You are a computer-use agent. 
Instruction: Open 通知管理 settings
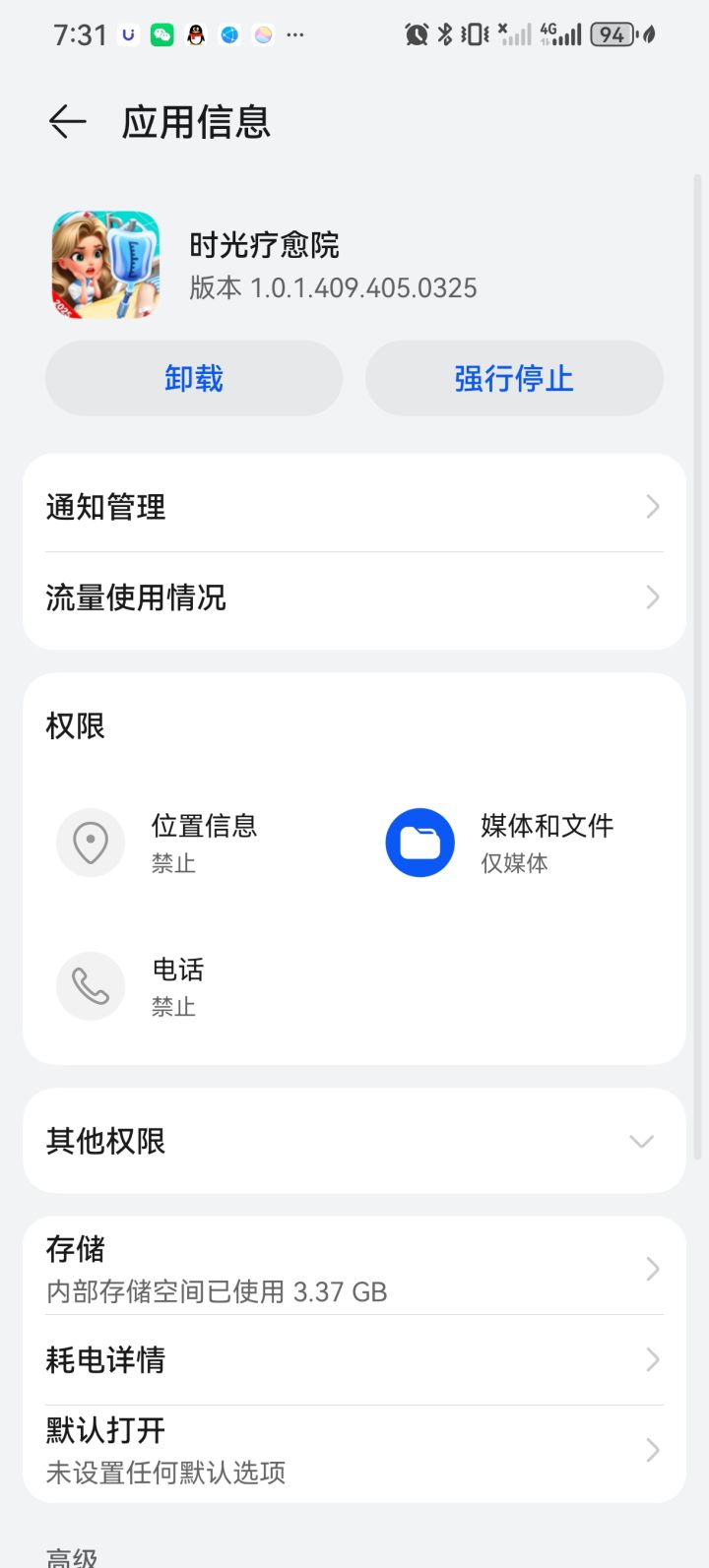point(354,507)
